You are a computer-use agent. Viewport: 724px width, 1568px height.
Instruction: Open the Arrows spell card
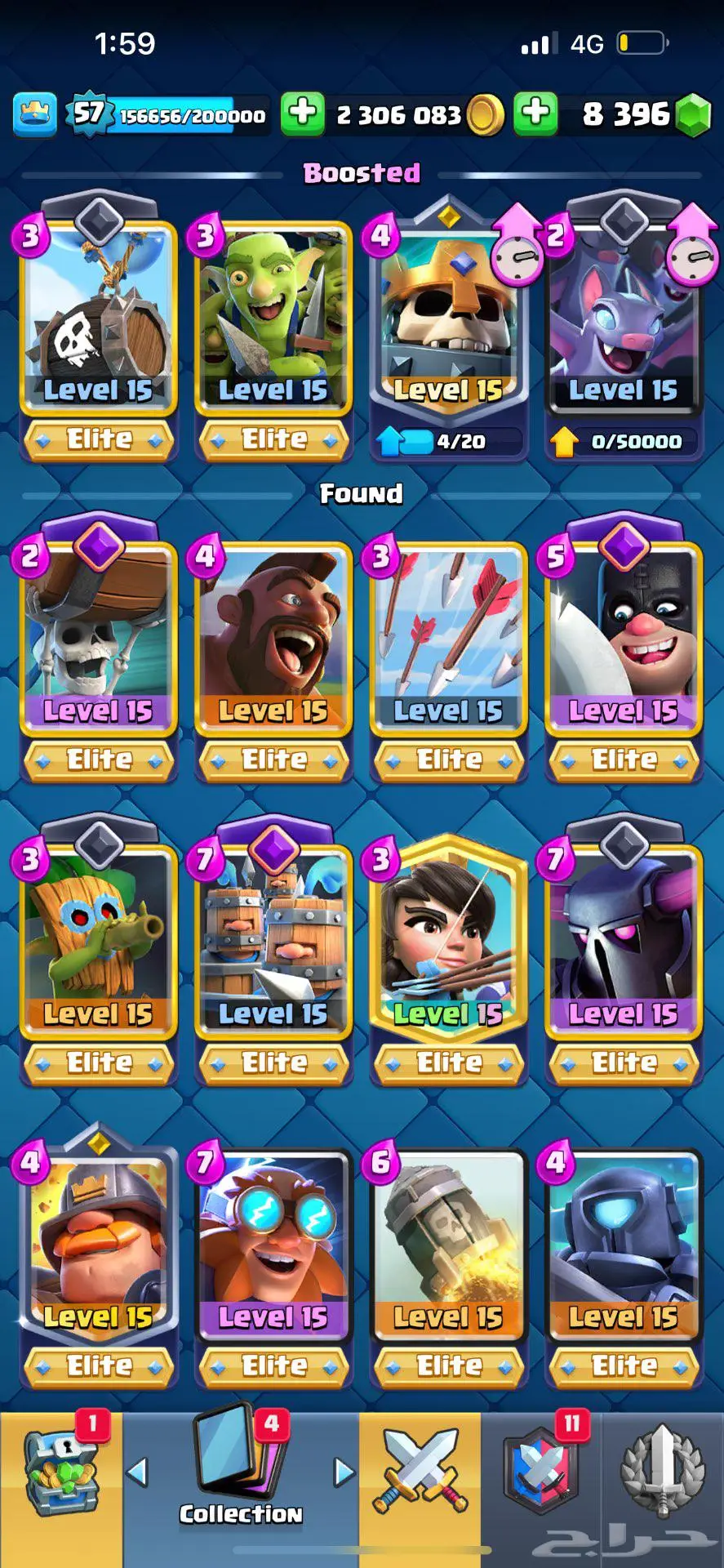448,637
